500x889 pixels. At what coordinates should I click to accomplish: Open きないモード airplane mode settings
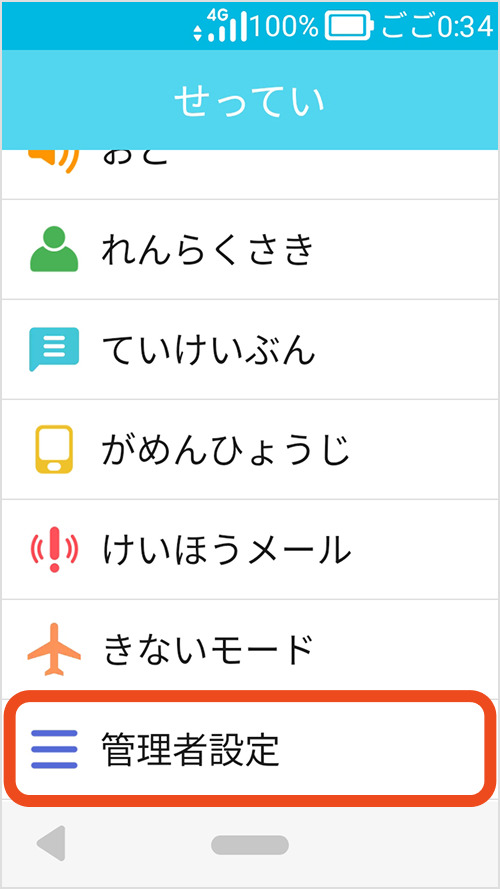tap(250, 649)
